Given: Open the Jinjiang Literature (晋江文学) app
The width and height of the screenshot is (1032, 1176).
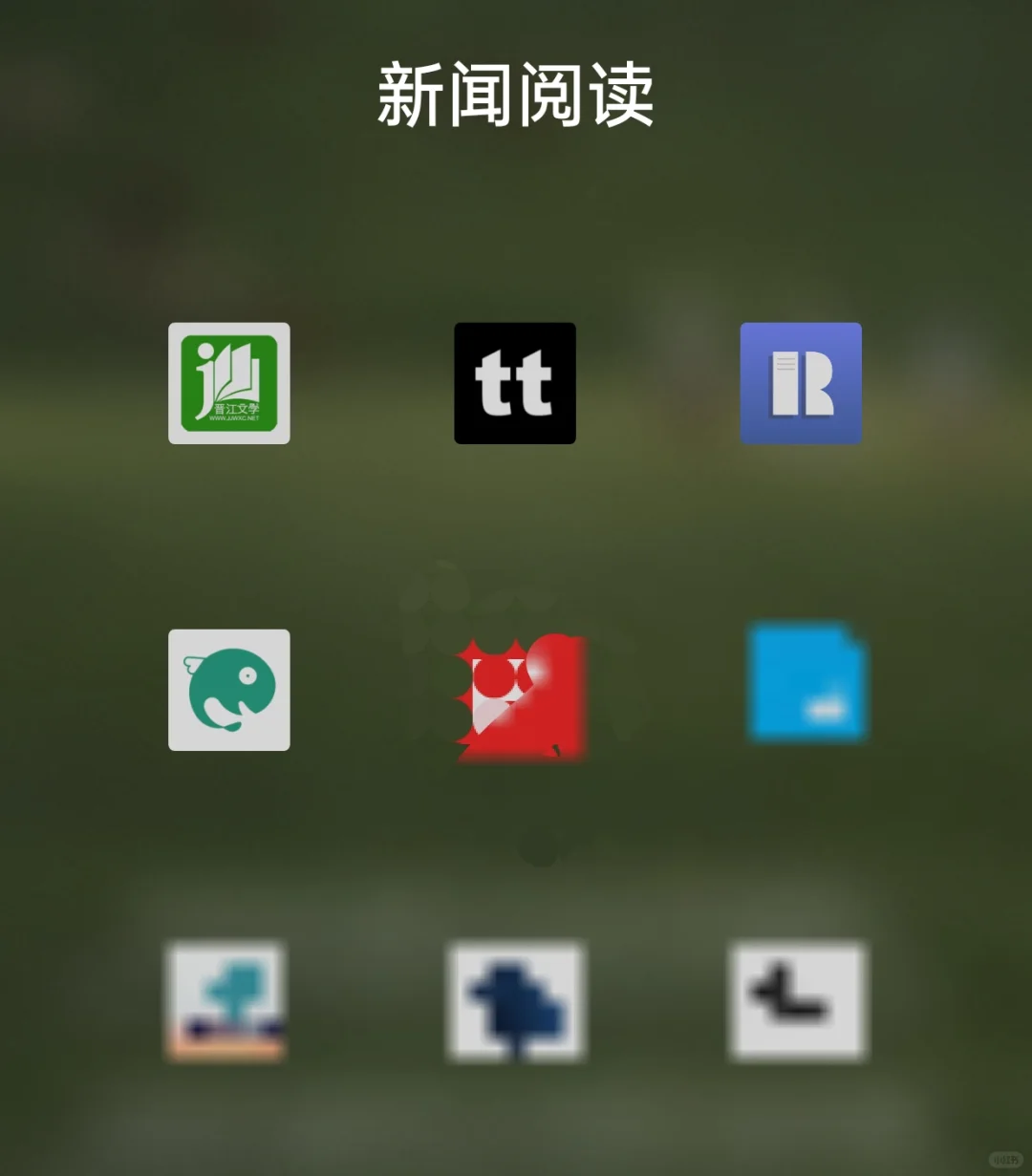Looking at the screenshot, I should (229, 383).
